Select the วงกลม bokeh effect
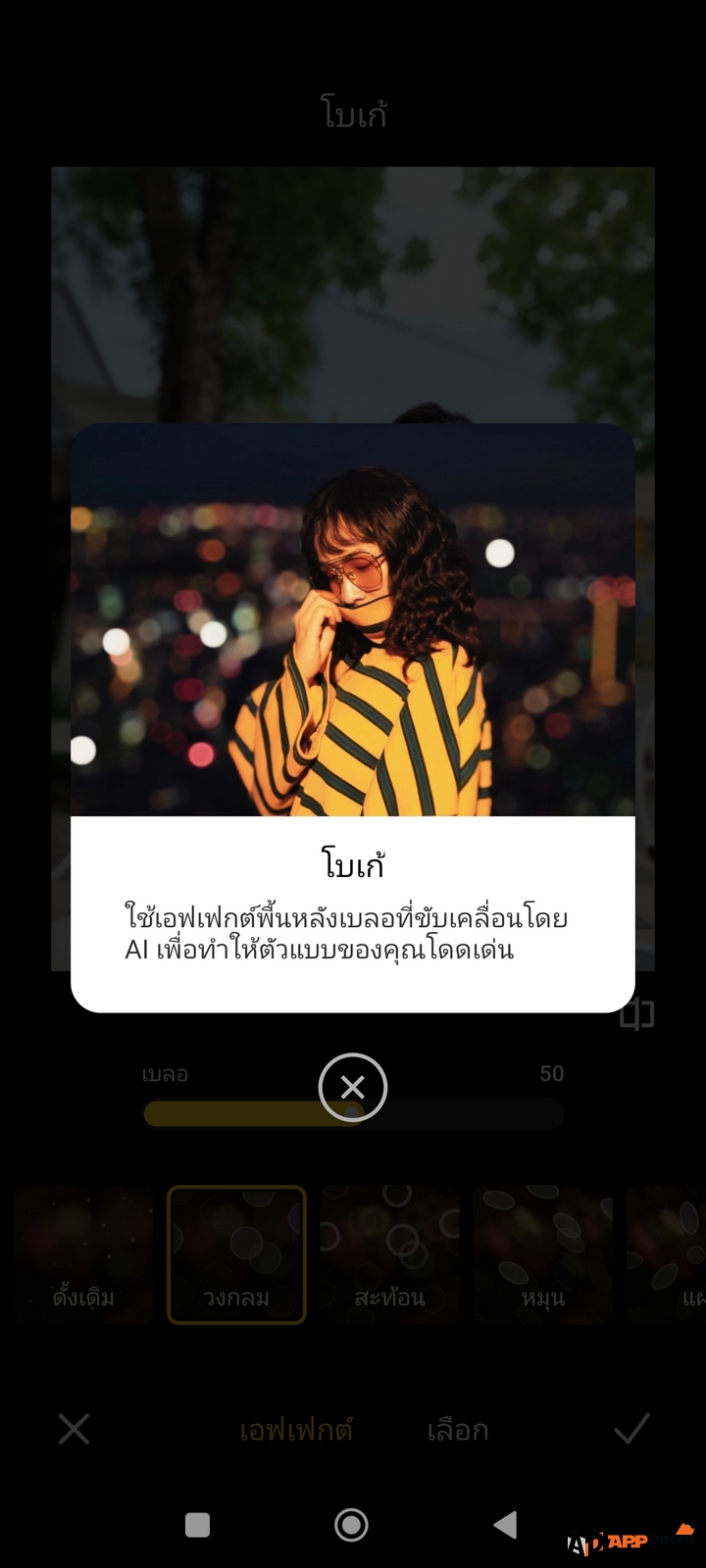The height and width of the screenshot is (1568, 706). pos(236,1254)
